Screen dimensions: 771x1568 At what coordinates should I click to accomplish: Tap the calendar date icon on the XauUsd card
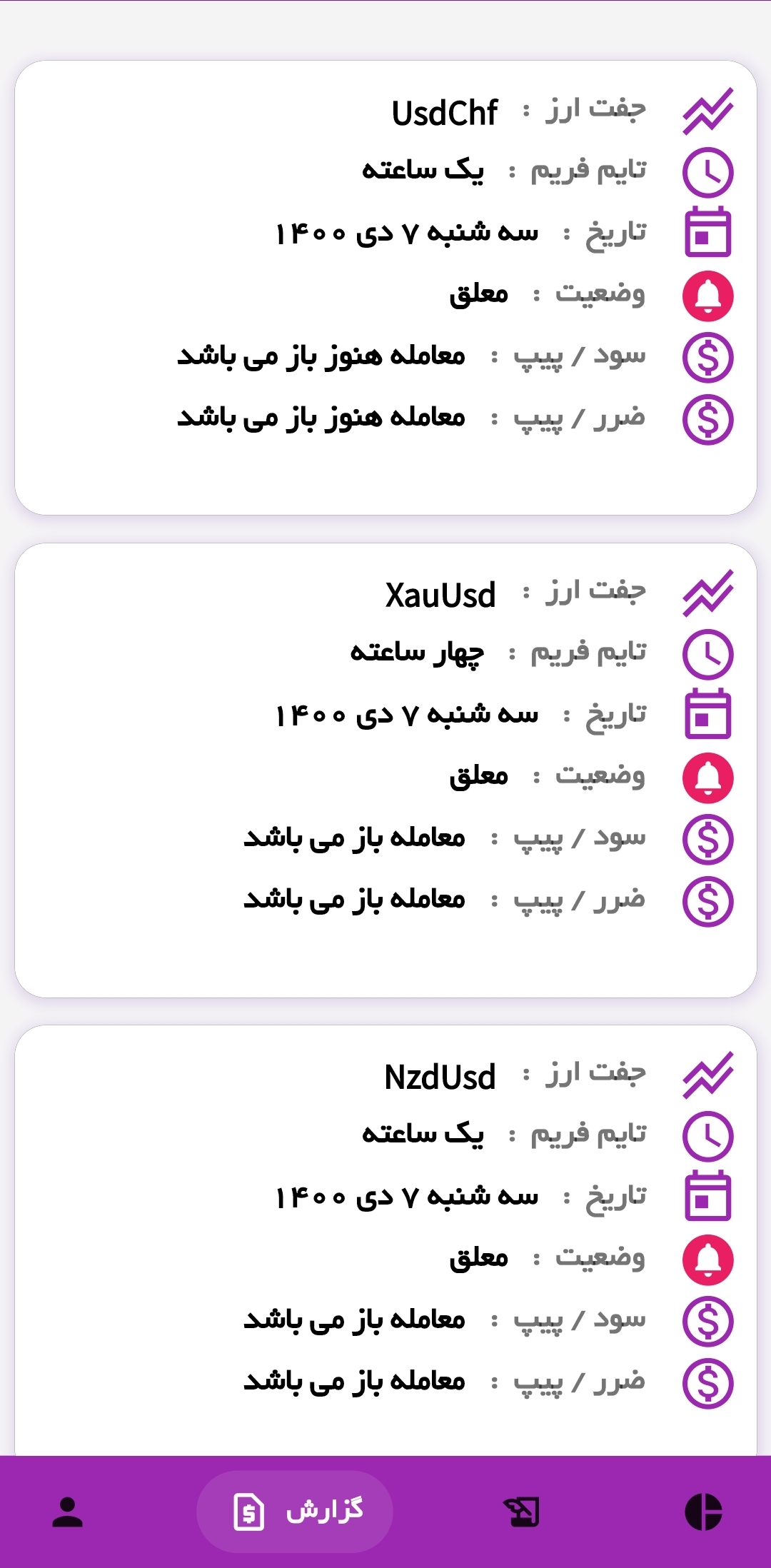coord(707,715)
